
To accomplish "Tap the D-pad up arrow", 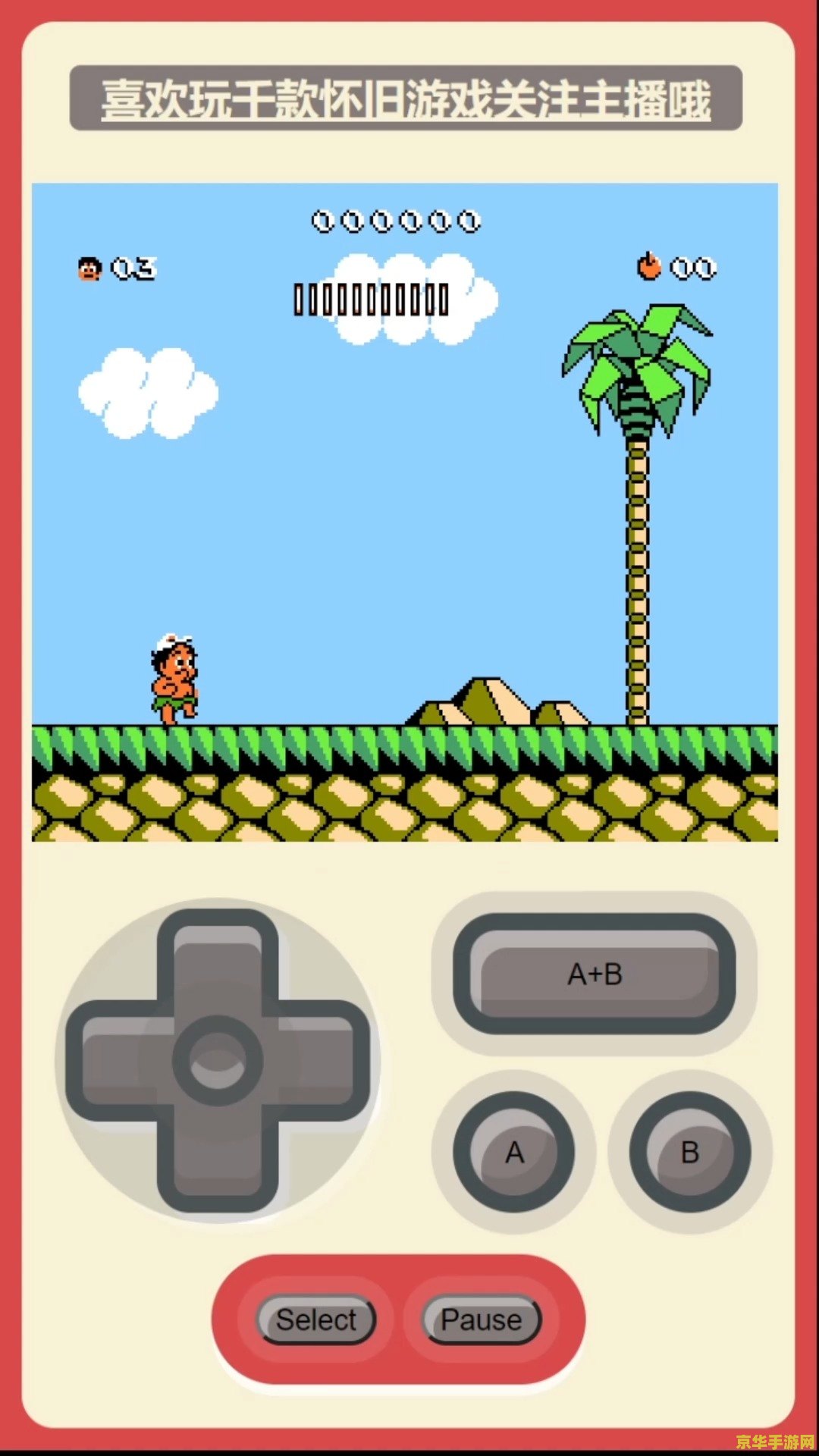I will pos(218,963).
